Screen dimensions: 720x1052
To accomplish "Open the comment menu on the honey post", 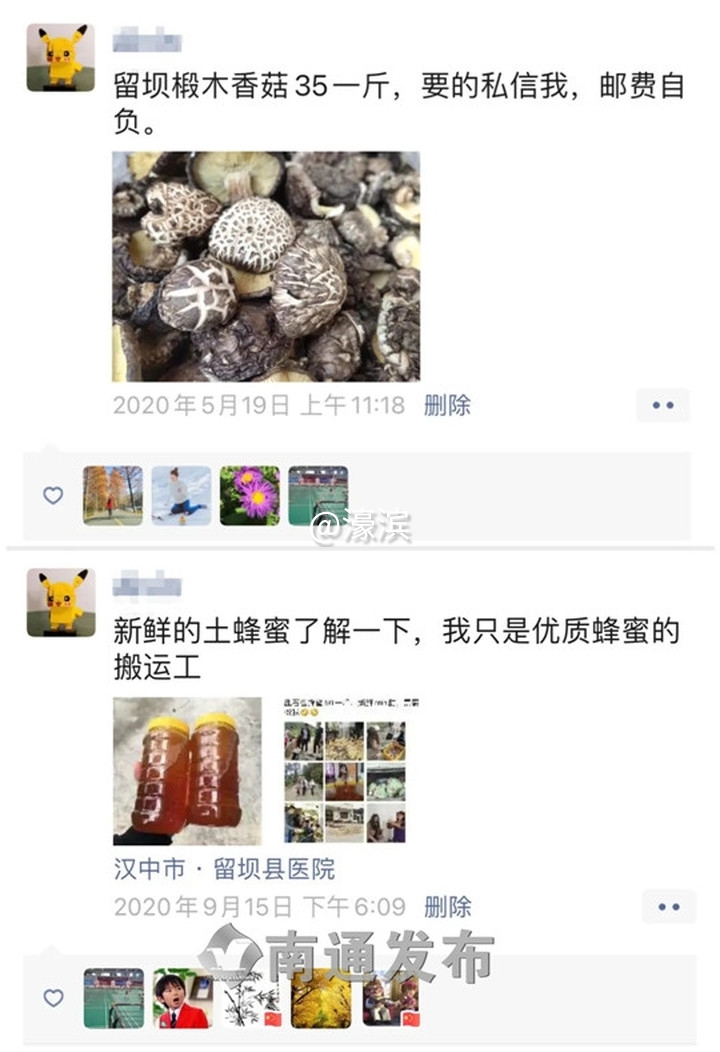I will click(668, 907).
